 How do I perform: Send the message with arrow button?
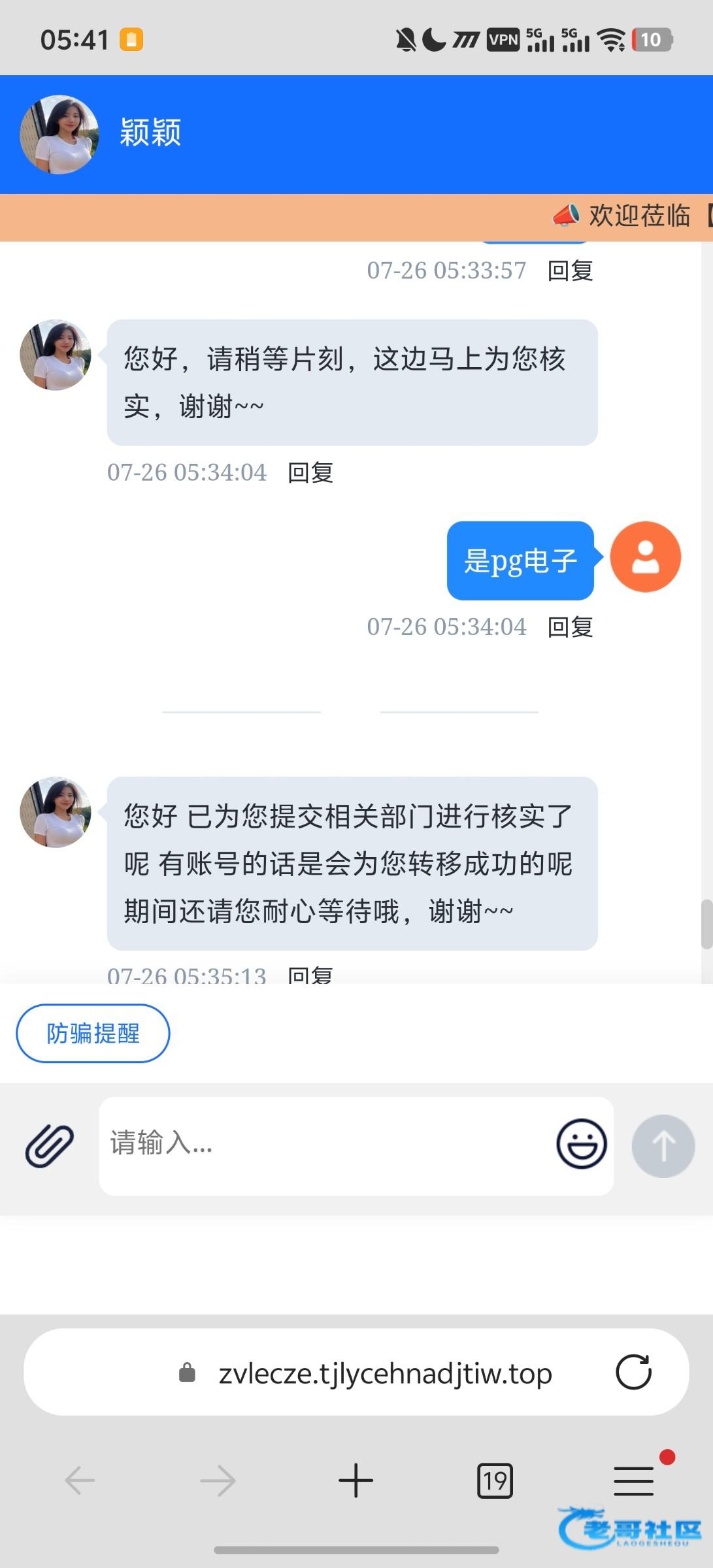coord(663,1146)
